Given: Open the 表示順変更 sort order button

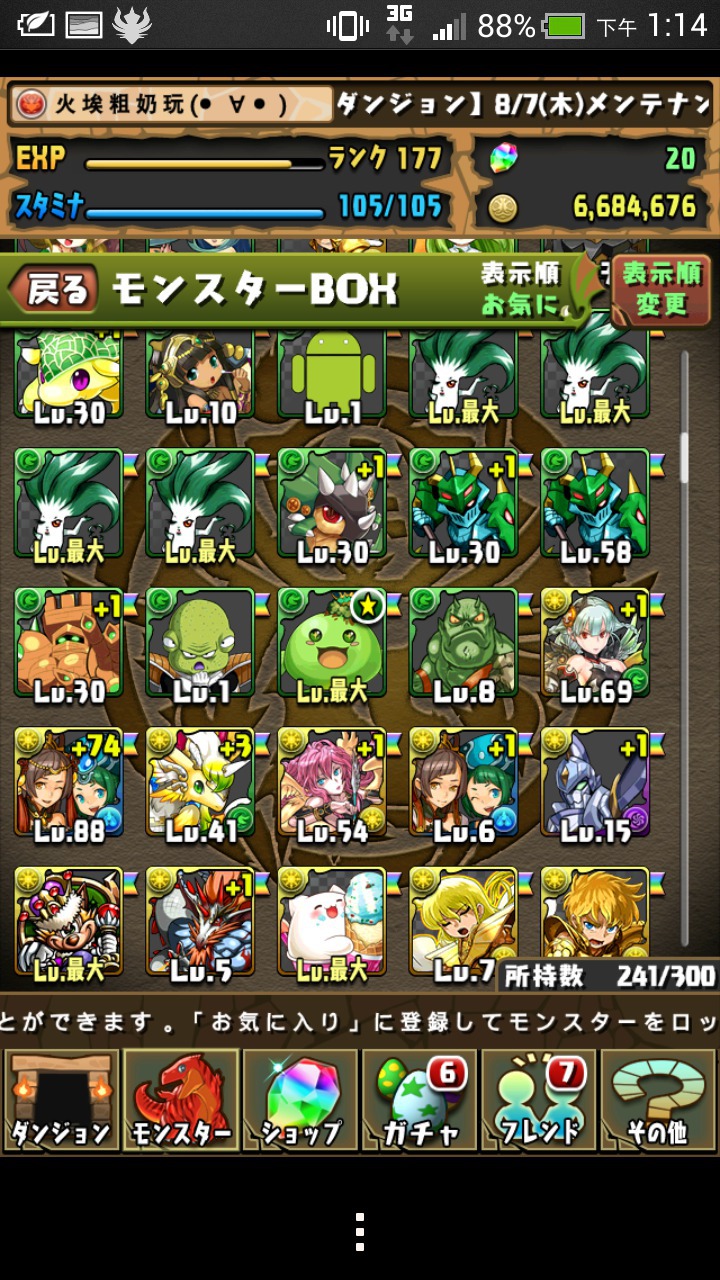Looking at the screenshot, I should point(661,290).
